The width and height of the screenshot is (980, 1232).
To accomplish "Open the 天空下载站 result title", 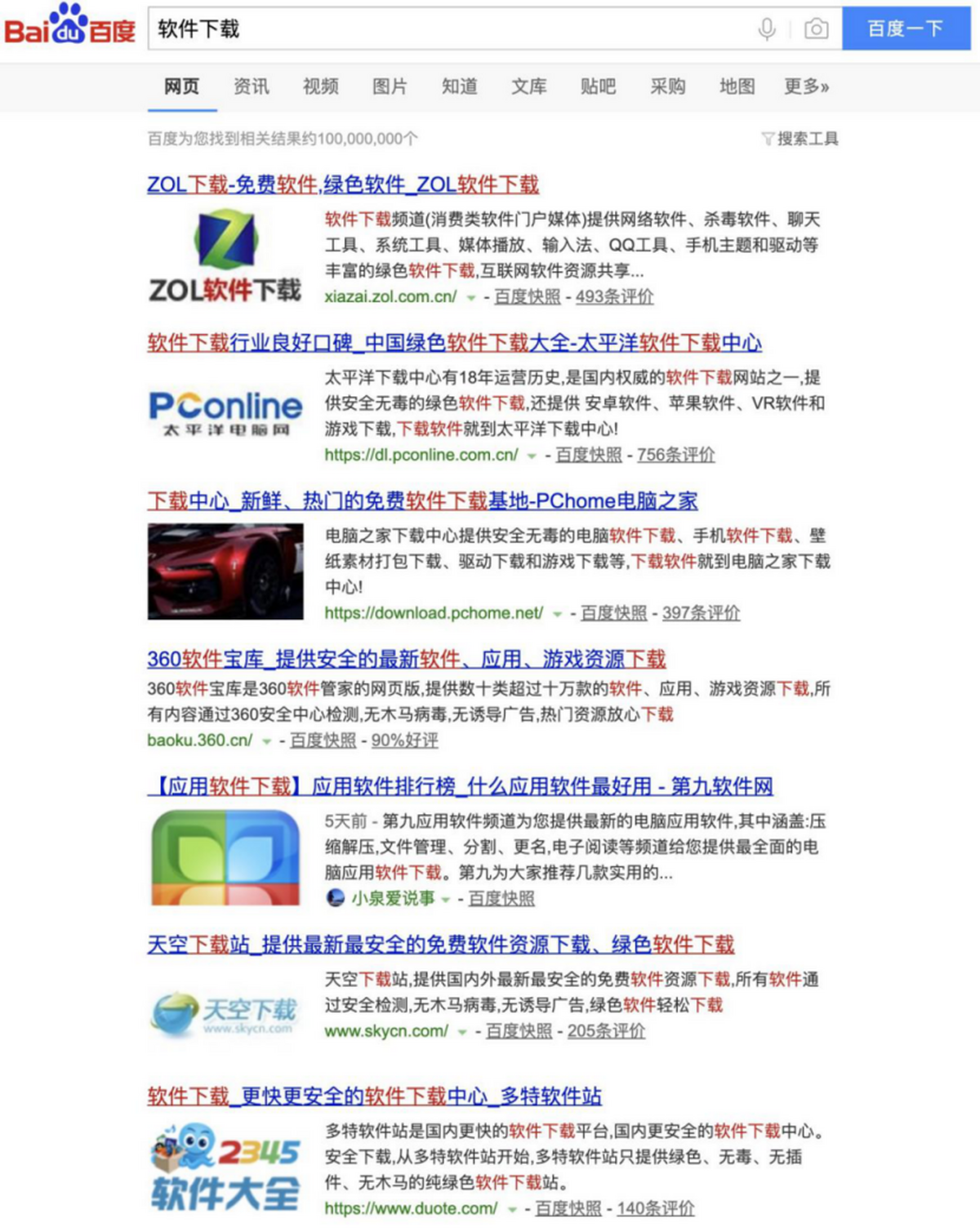I will coord(440,945).
